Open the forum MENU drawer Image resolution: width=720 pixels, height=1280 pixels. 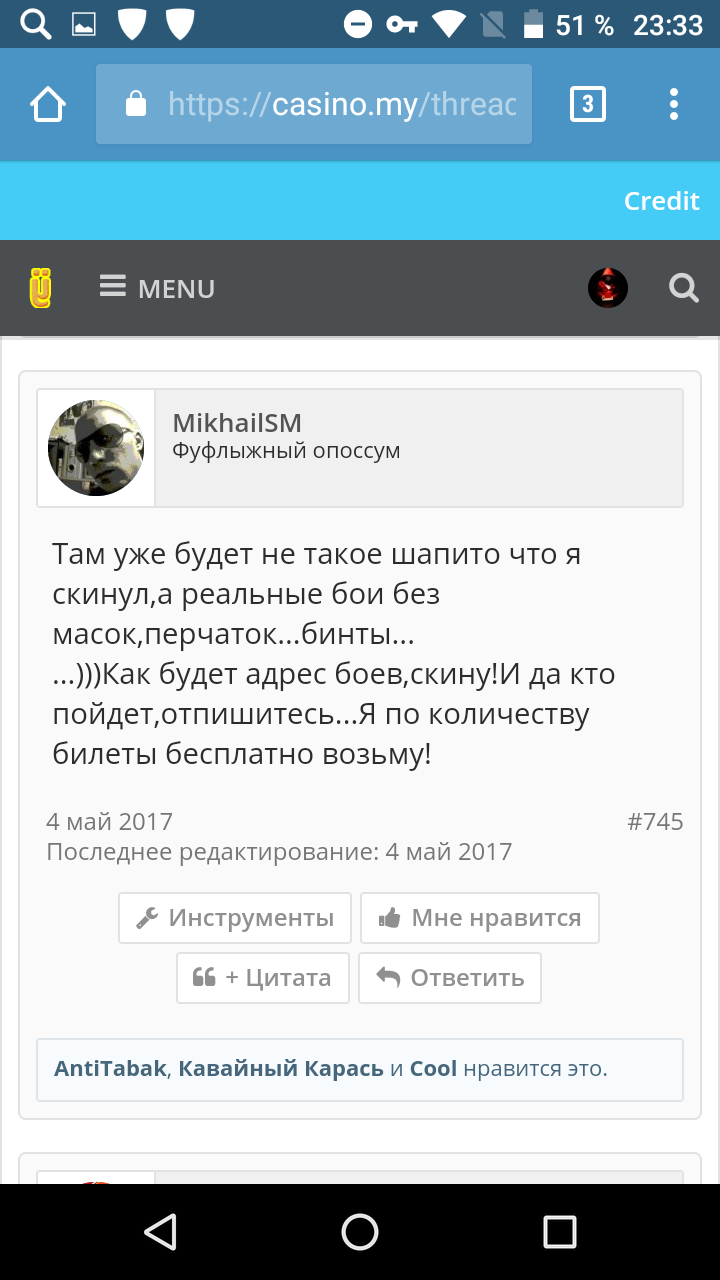[x=158, y=289]
